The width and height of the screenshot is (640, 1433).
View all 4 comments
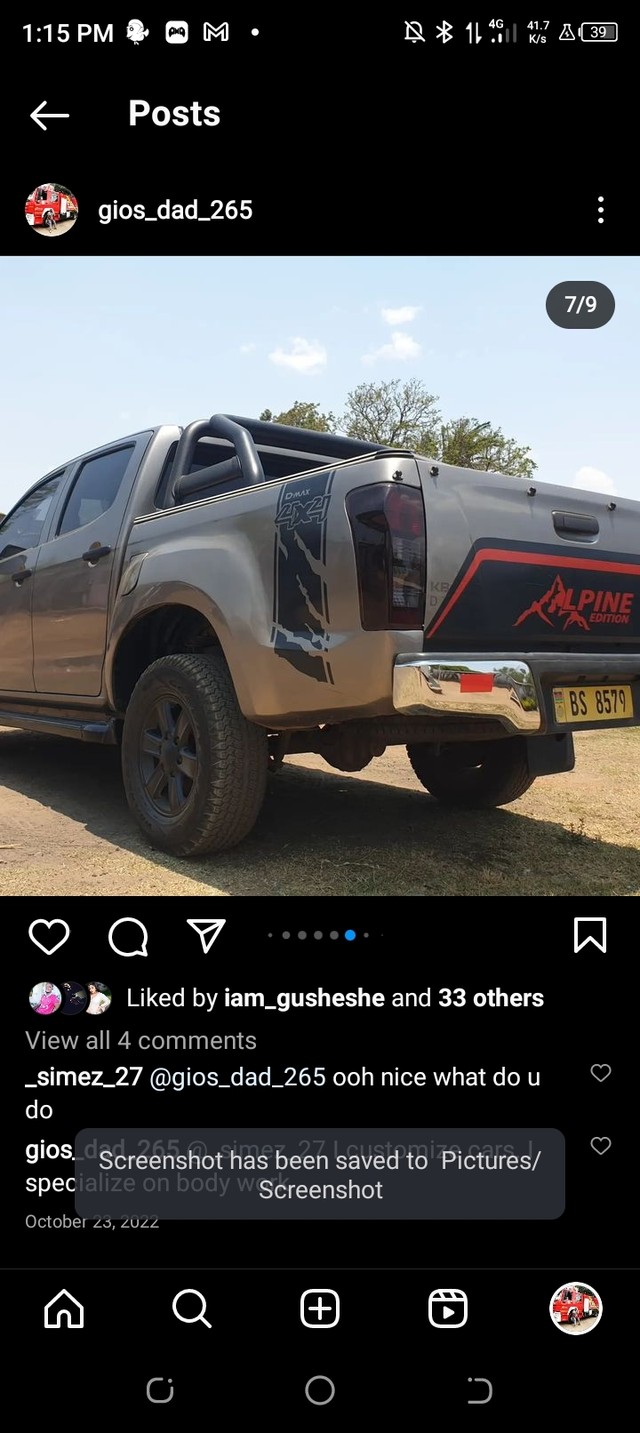click(x=141, y=1040)
